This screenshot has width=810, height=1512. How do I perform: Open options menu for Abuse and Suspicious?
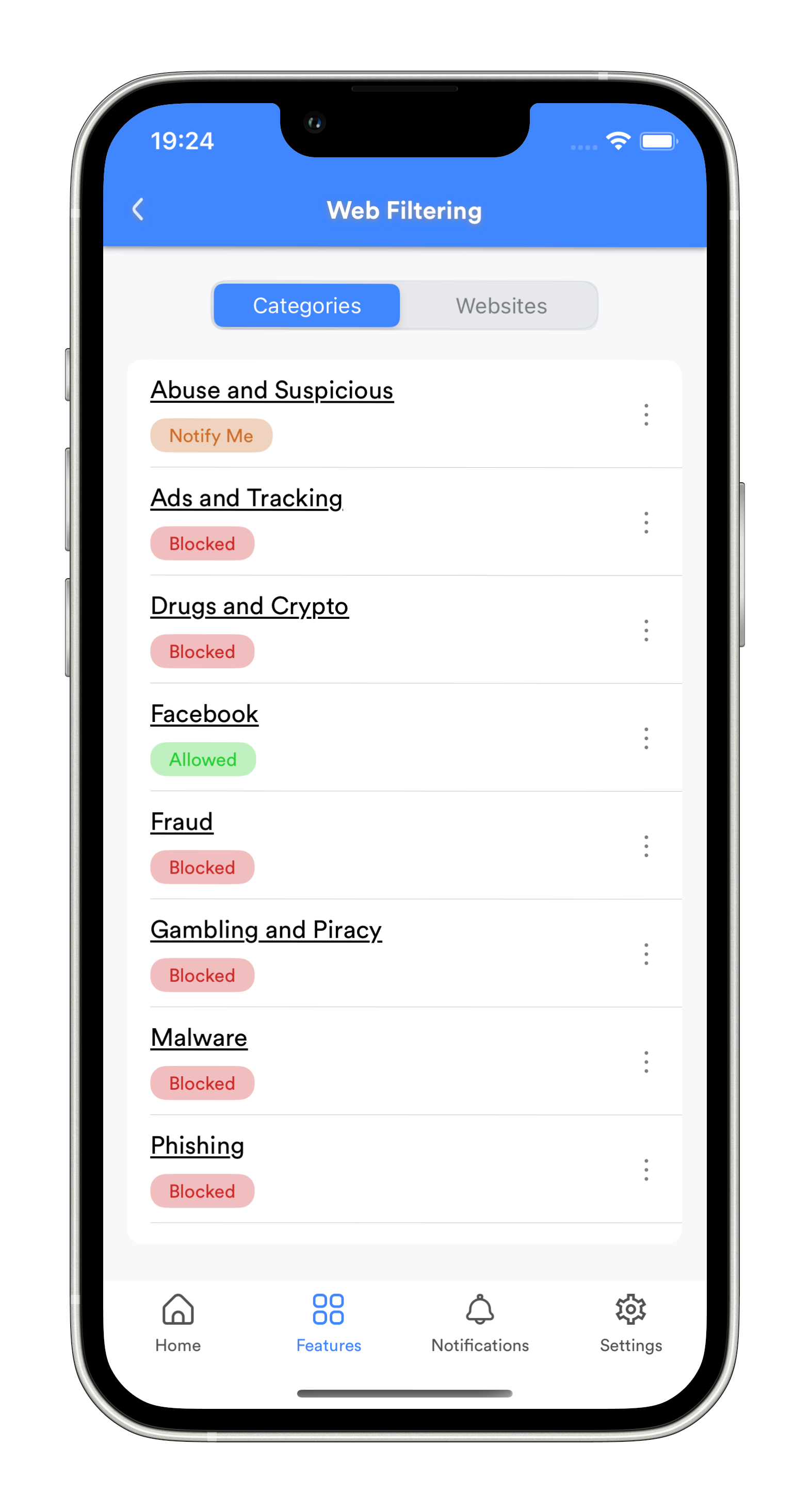click(x=646, y=415)
